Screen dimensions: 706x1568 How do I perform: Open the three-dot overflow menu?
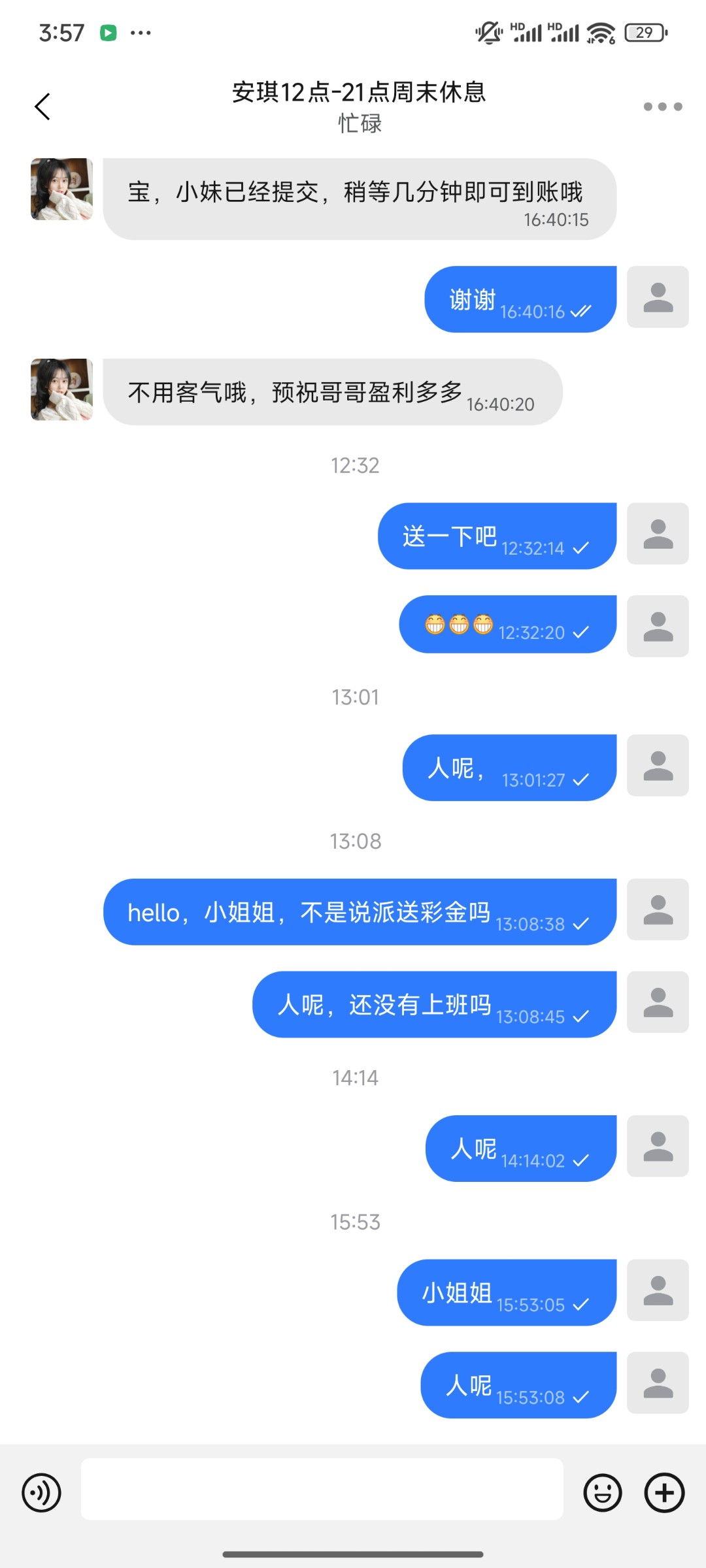click(662, 106)
